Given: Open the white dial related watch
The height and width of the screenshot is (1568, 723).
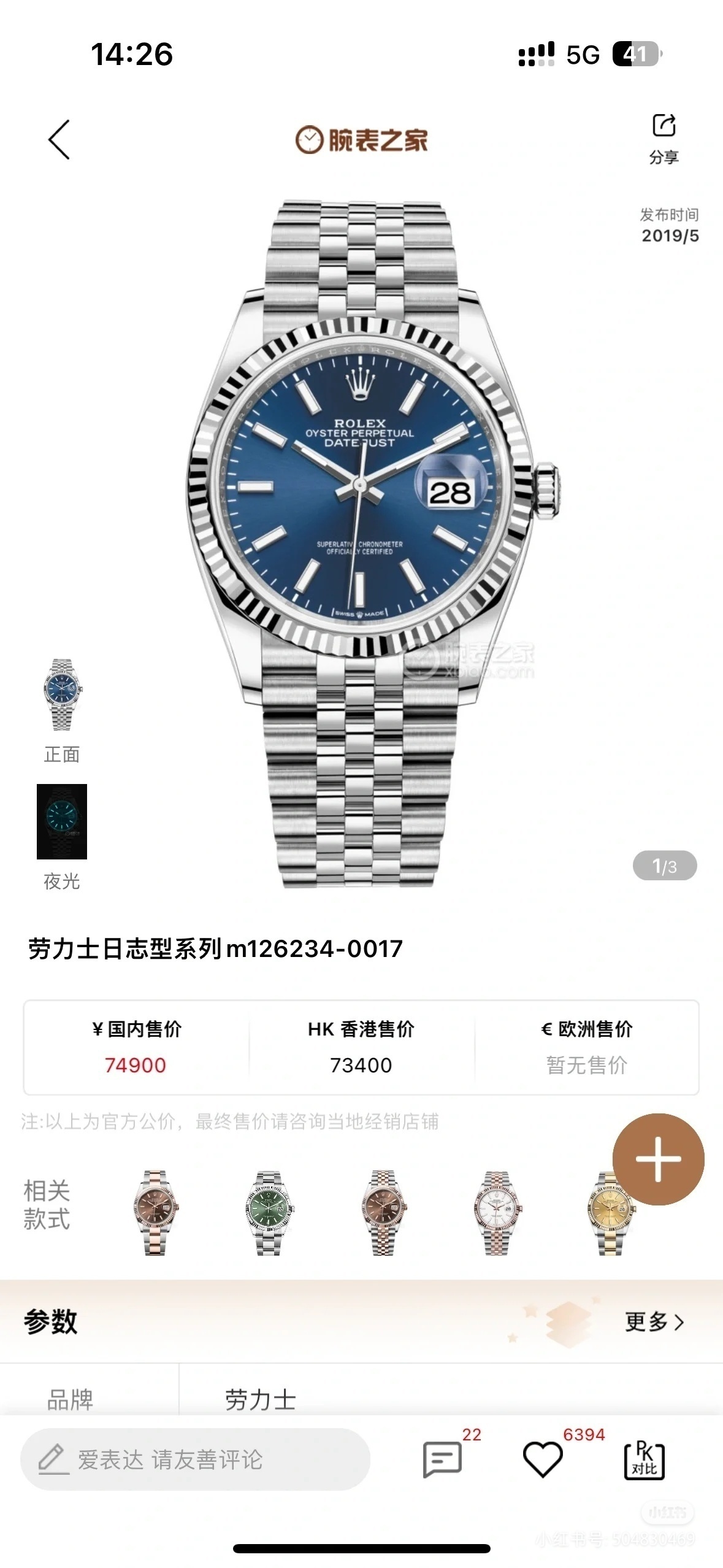Looking at the screenshot, I should 497,1213.
